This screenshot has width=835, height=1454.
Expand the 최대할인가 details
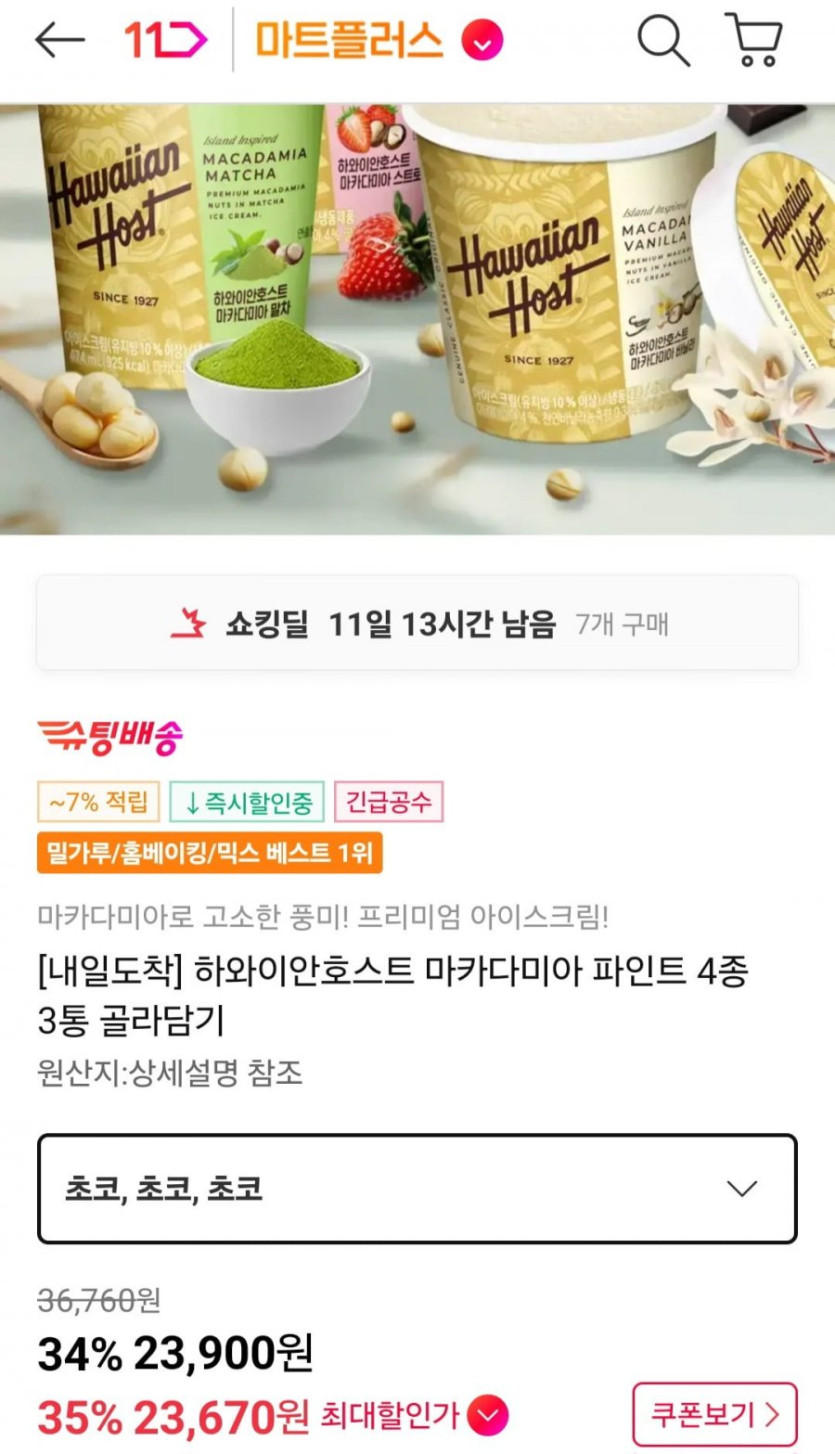[x=487, y=1415]
